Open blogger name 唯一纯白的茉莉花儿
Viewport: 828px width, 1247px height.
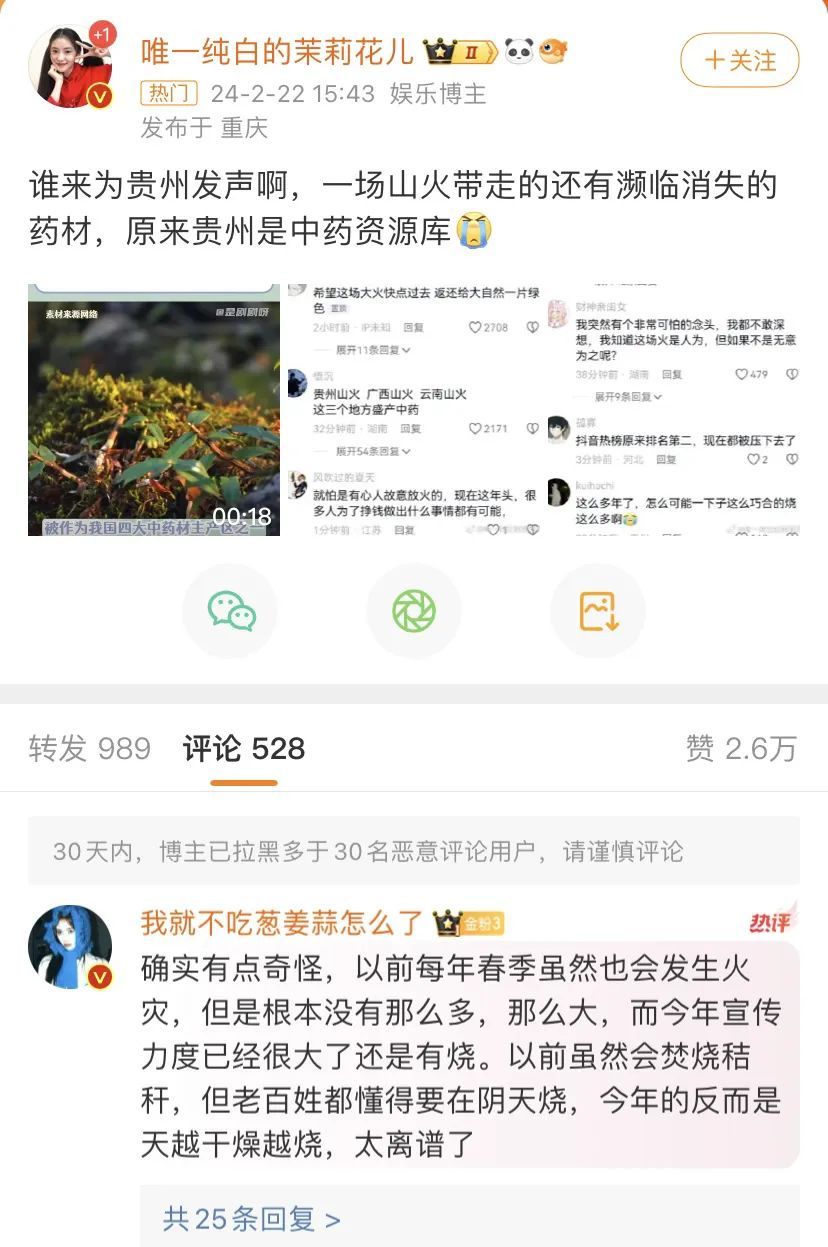(x=276, y=51)
